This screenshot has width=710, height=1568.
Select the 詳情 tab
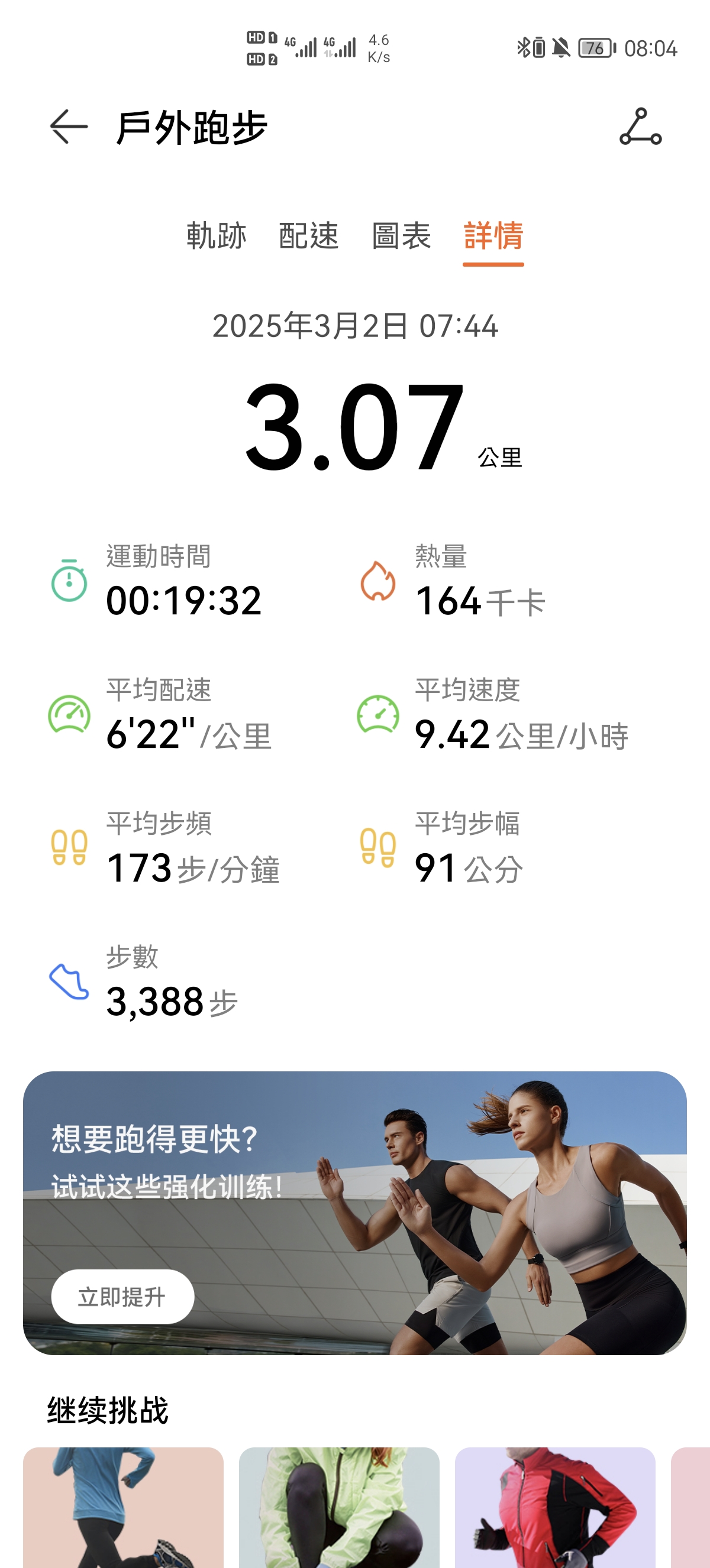(x=493, y=236)
